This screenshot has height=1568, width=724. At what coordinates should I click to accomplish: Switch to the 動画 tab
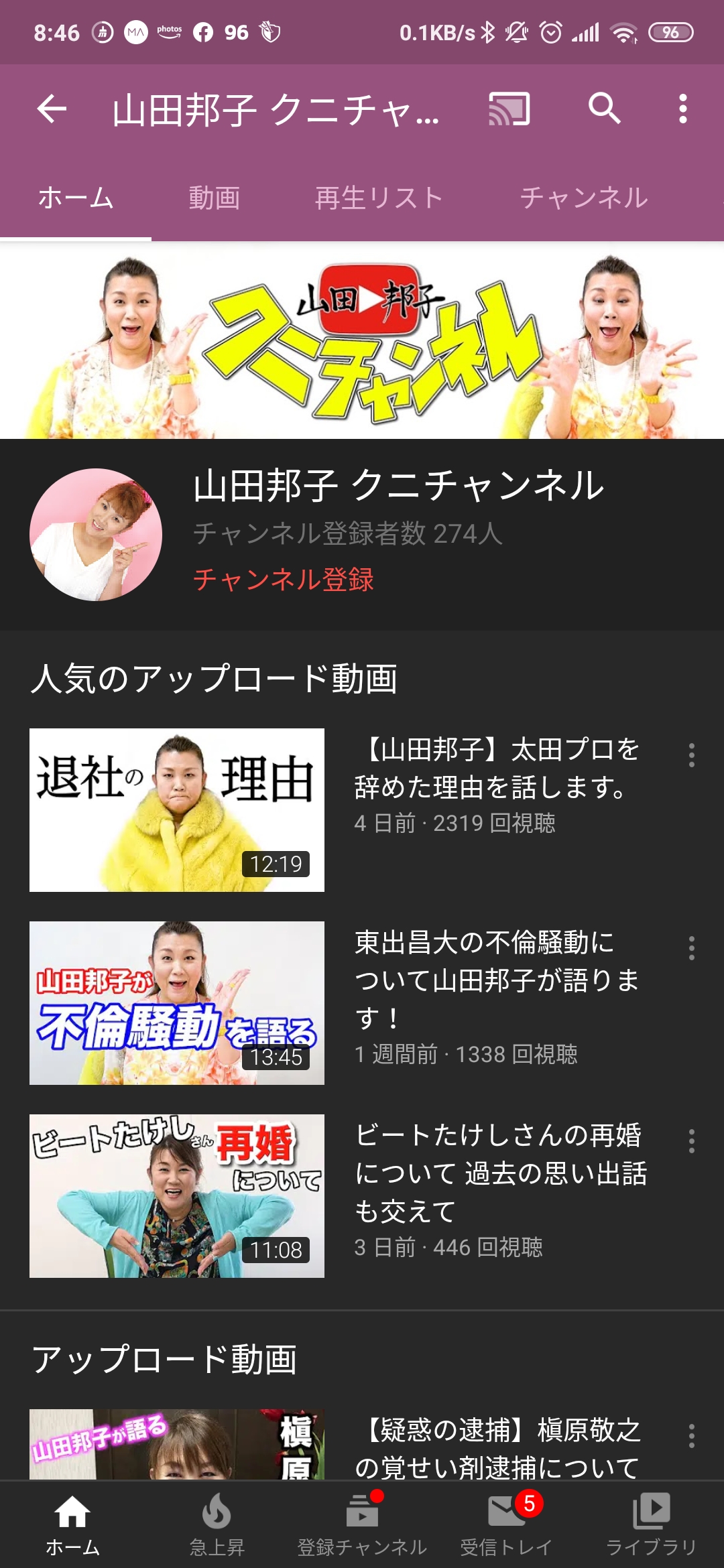coord(214,198)
